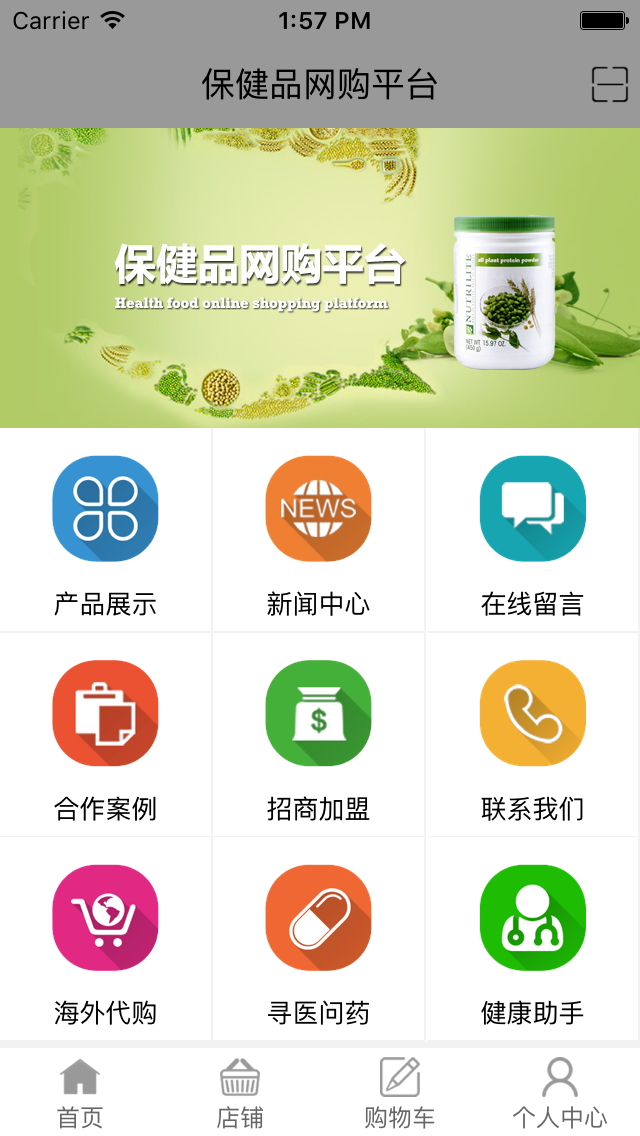Open the 个人中心 profile tab
640x1136 pixels.
click(560, 1093)
